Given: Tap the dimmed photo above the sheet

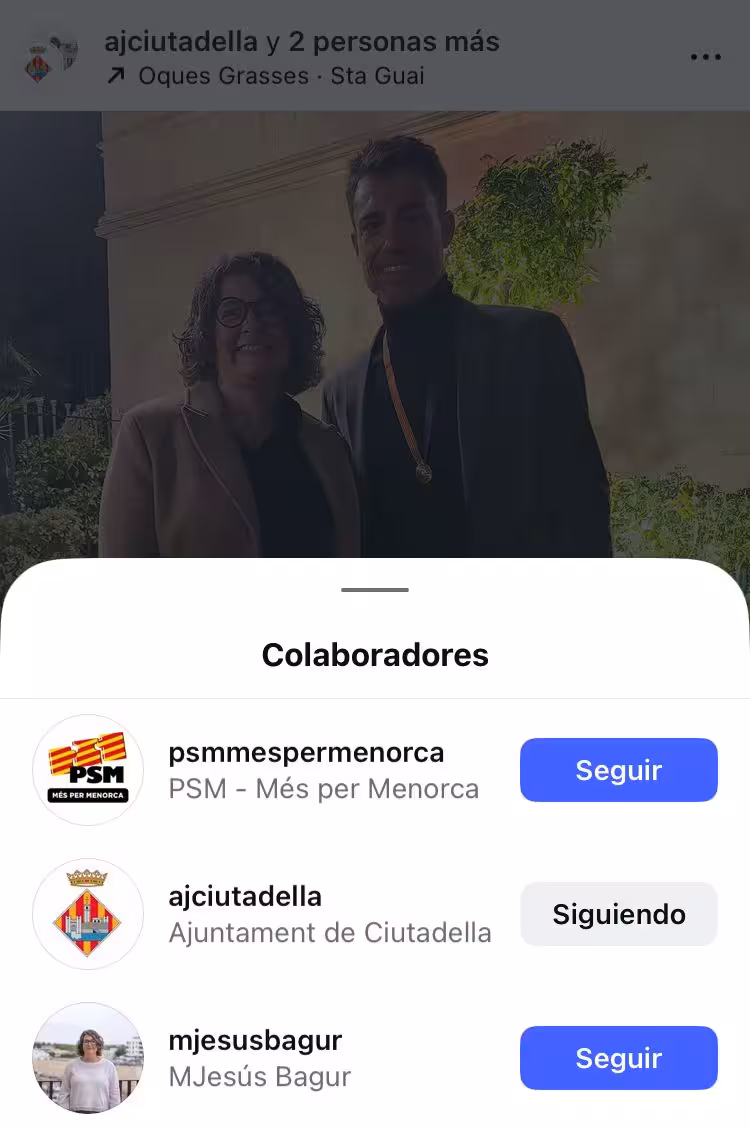Looking at the screenshot, I should coord(374,330).
